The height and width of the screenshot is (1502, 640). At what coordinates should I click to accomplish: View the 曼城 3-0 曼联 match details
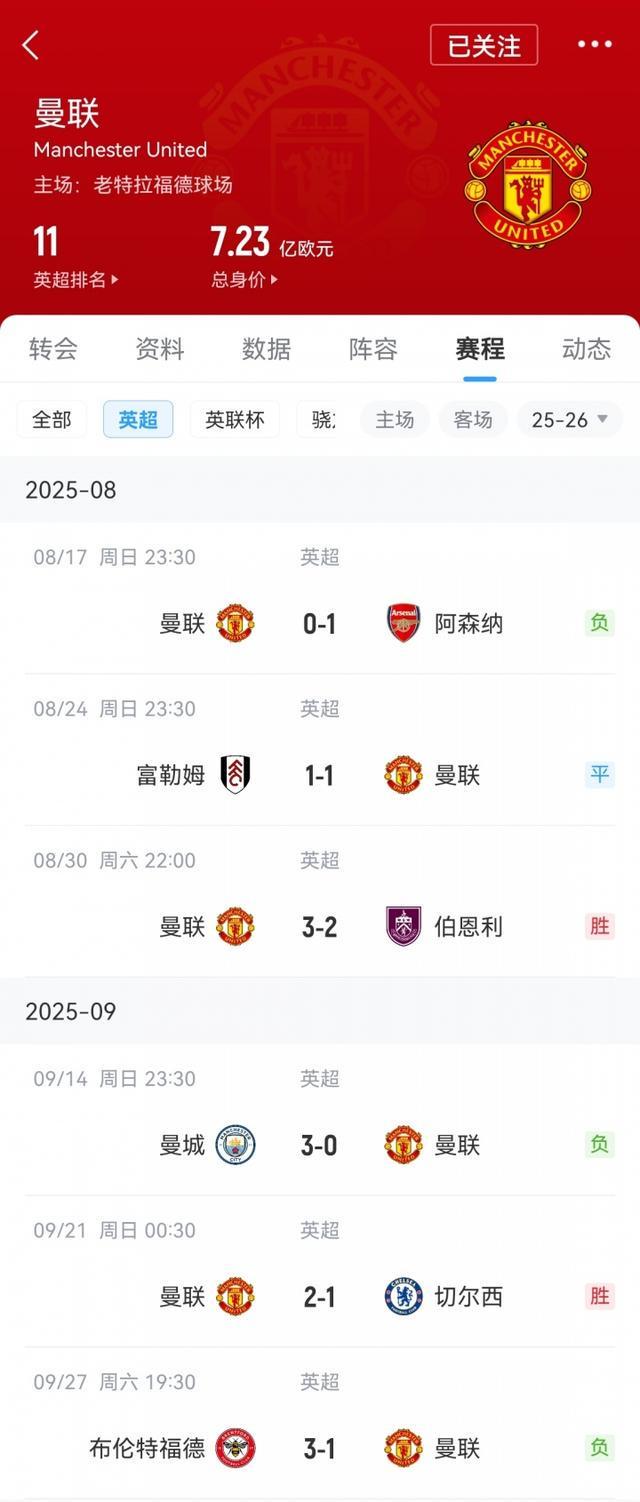[320, 1145]
